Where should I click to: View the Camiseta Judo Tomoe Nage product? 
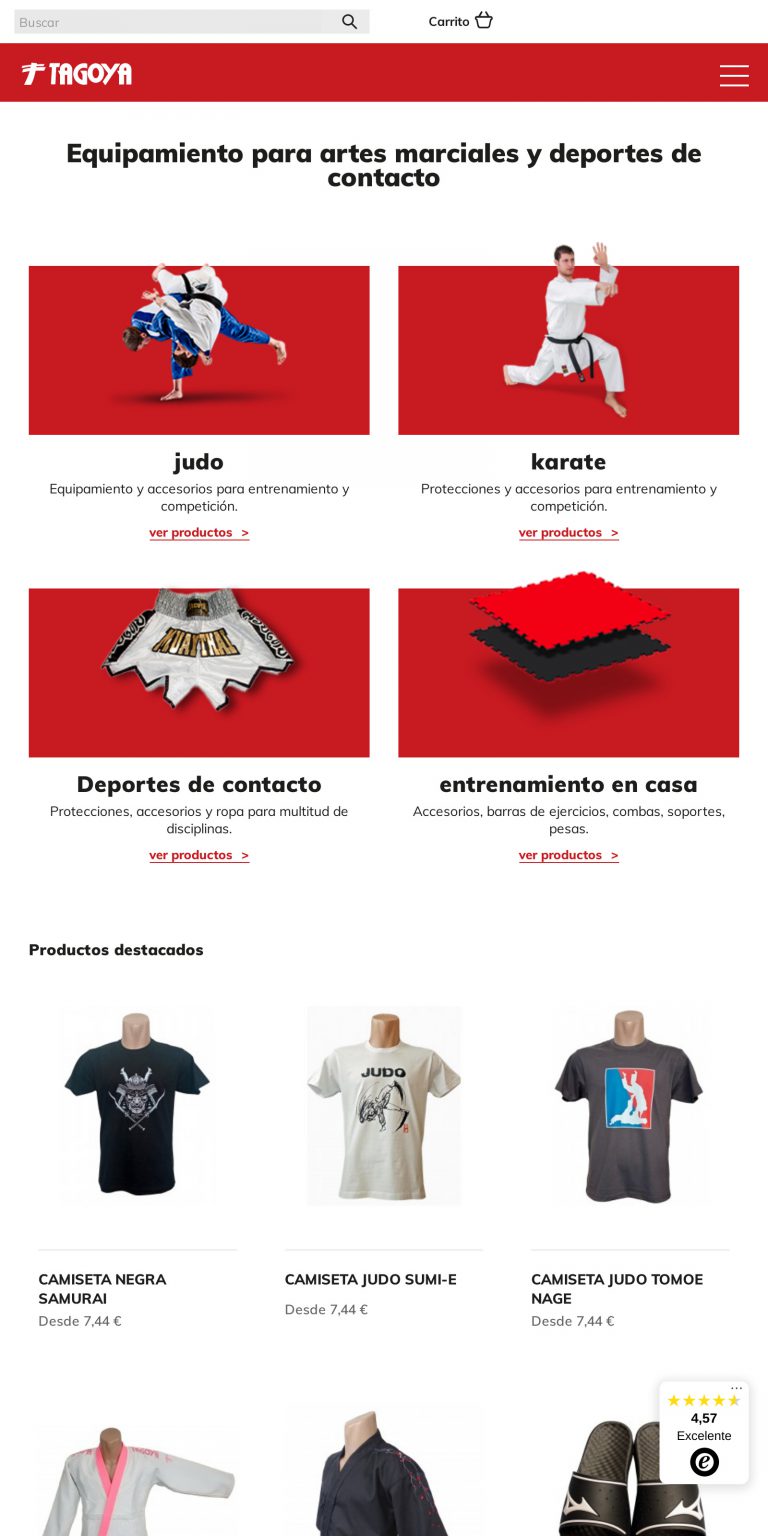(x=630, y=1105)
